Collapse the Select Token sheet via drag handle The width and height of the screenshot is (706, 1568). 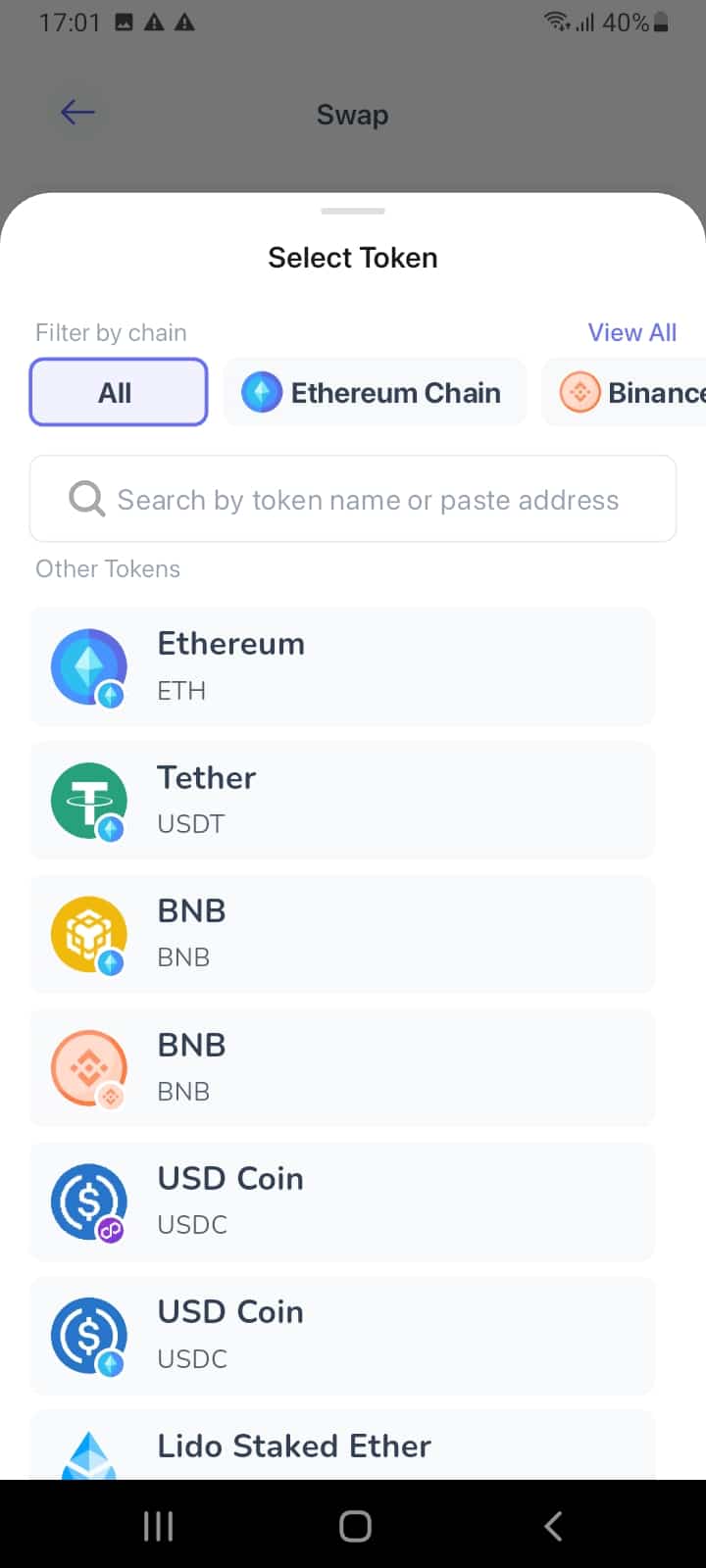[352, 211]
